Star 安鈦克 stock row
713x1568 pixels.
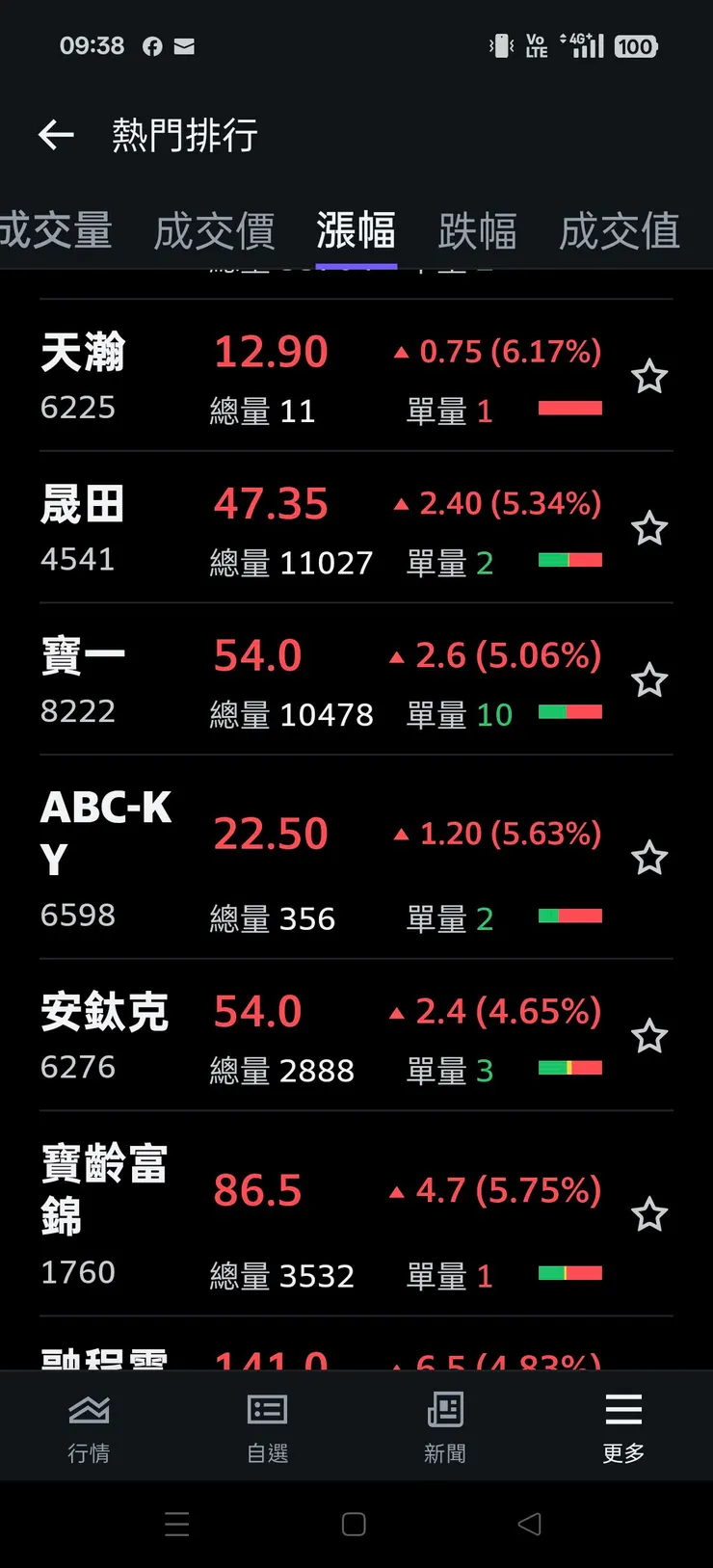point(649,1036)
